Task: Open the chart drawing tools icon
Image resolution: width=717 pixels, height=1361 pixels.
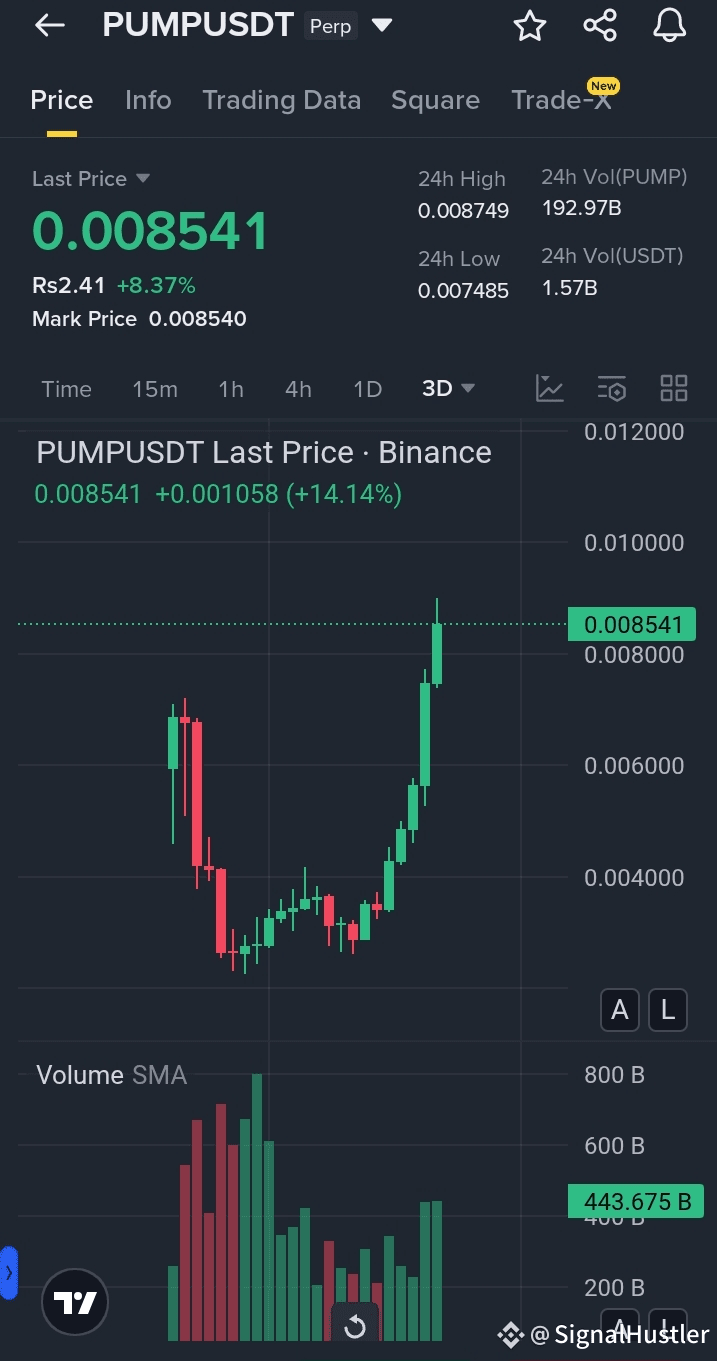Action: tap(549, 389)
